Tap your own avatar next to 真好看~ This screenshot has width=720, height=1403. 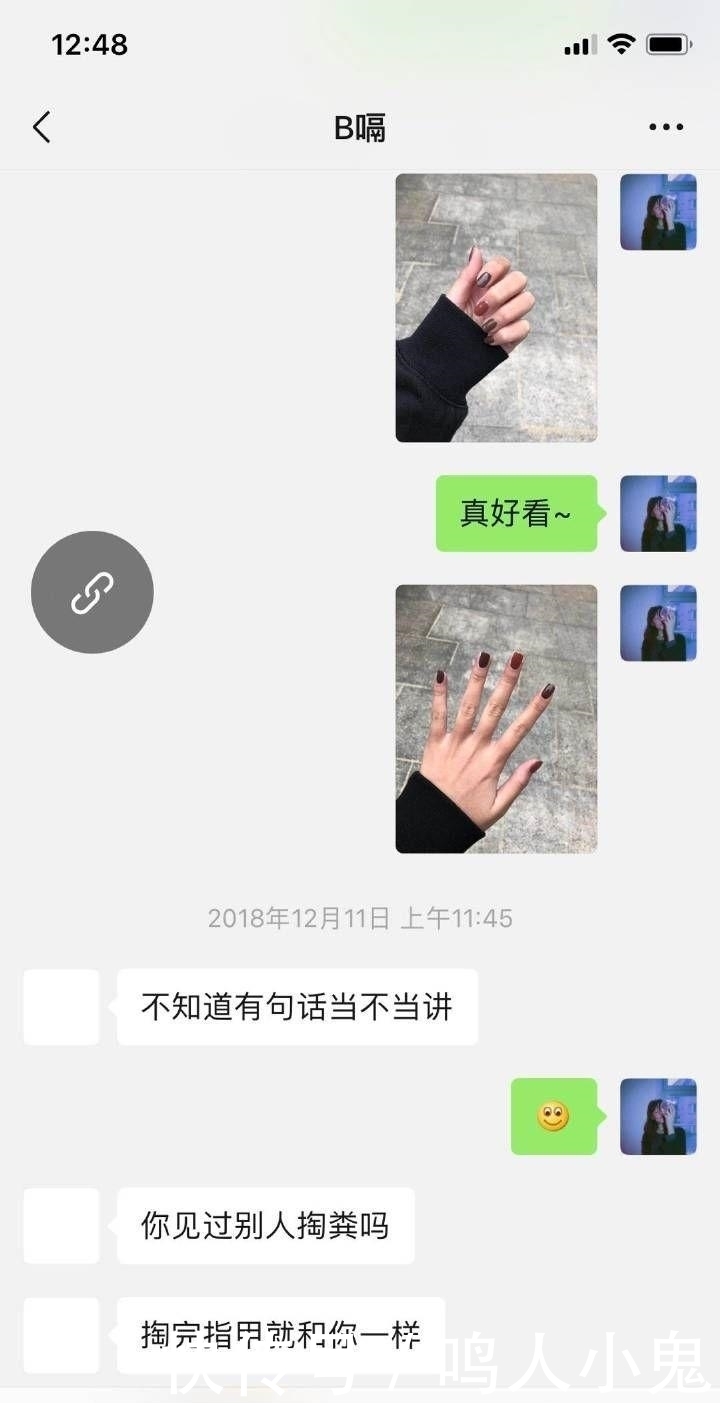pyautogui.click(x=657, y=512)
